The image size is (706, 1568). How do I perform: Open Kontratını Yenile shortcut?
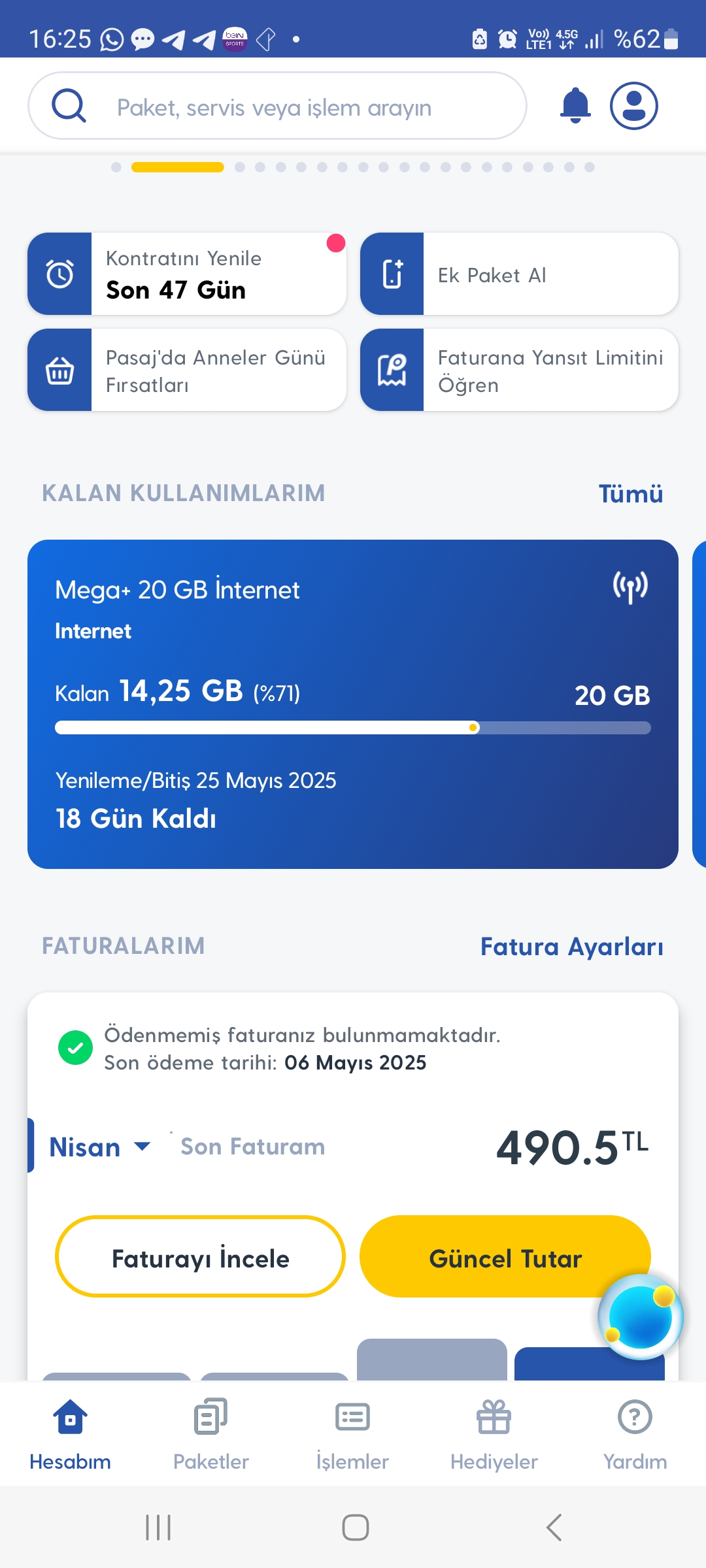tap(187, 274)
